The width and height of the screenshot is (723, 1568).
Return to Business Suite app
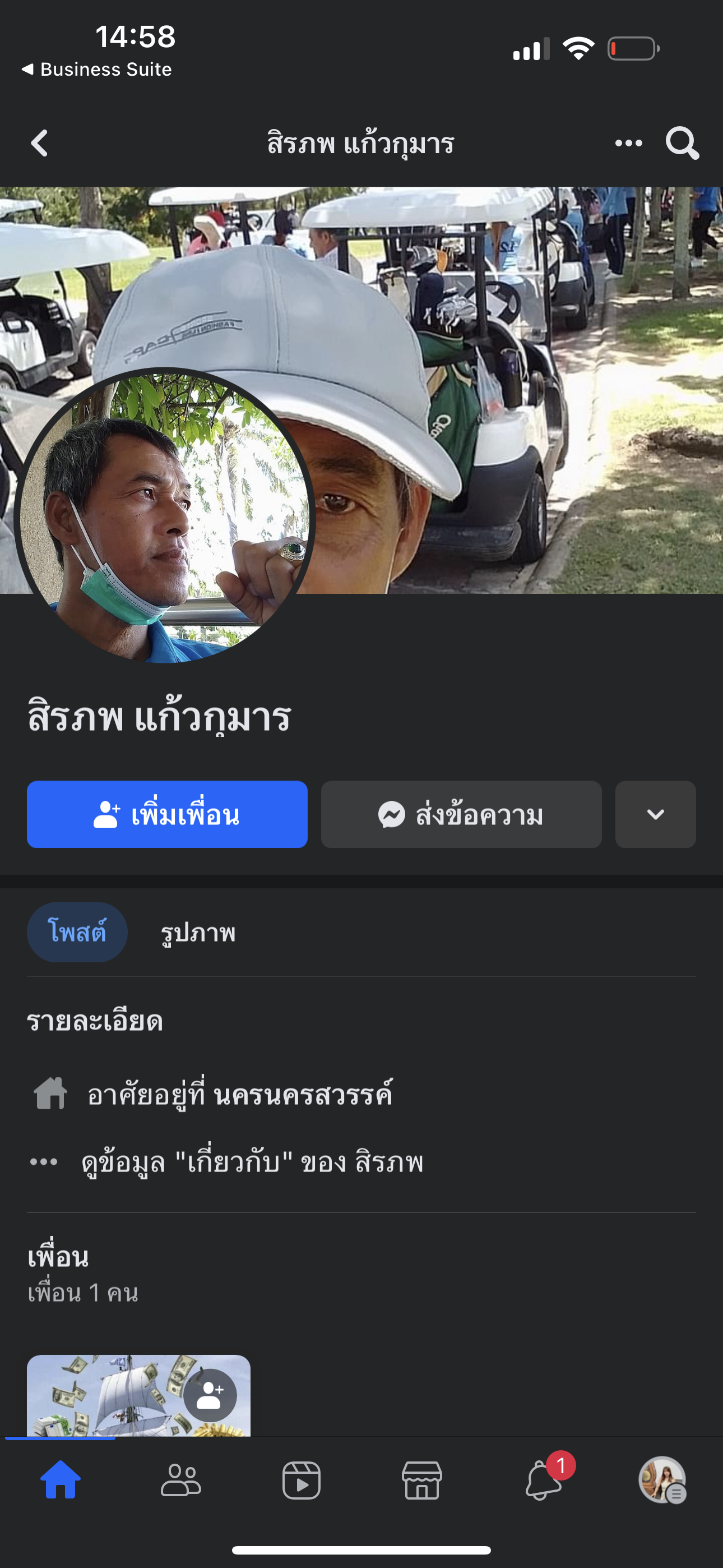pyautogui.click(x=98, y=70)
